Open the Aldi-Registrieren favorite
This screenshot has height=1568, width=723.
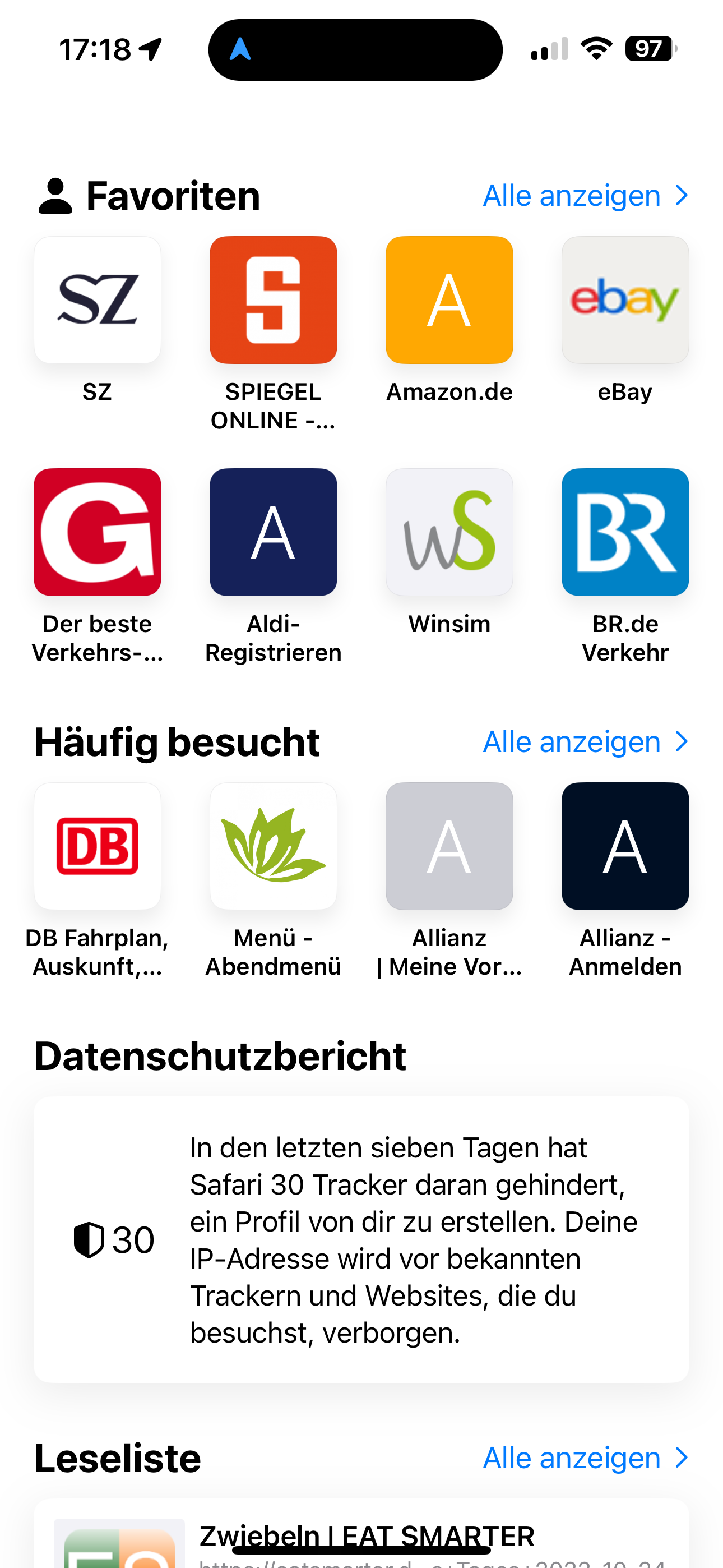coord(274,532)
